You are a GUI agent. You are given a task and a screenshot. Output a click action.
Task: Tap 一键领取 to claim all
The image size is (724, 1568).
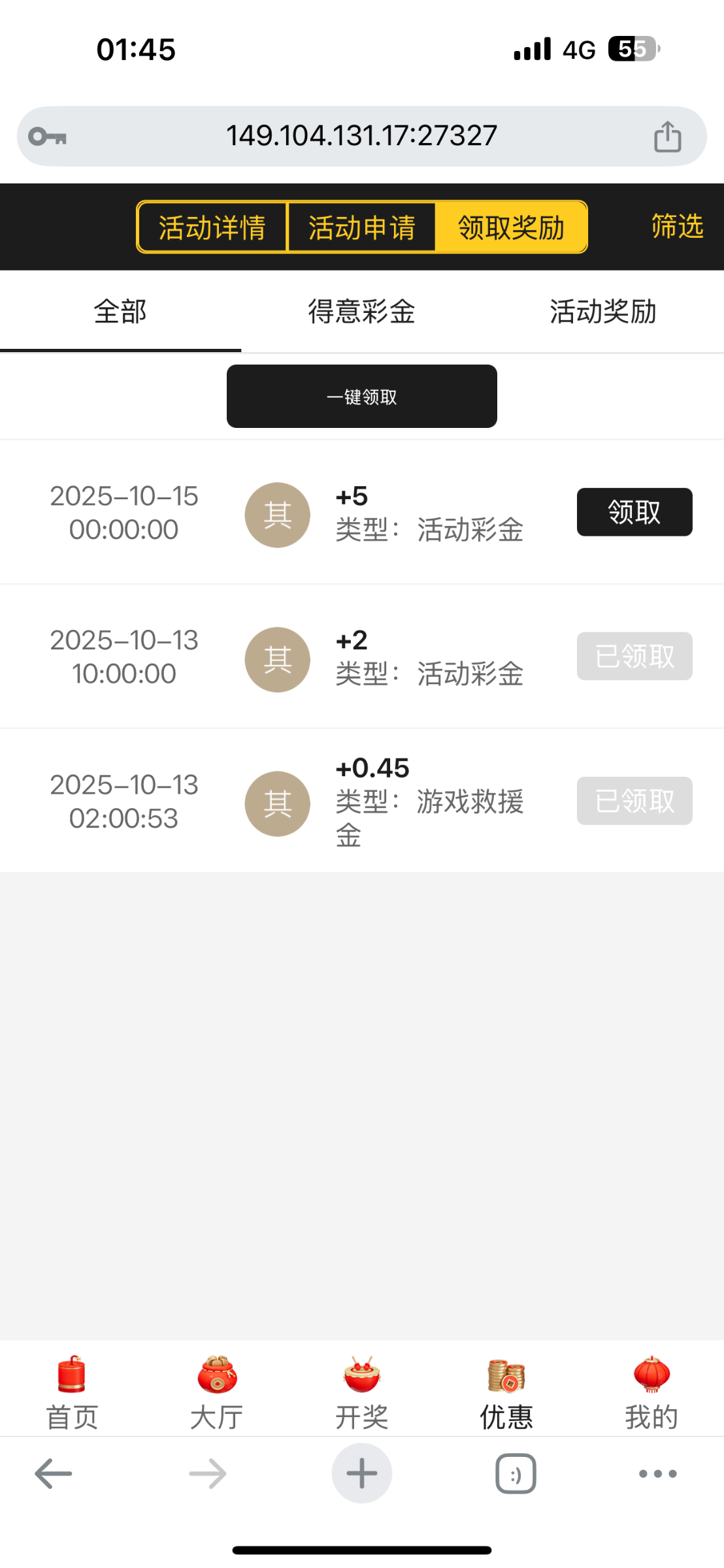pos(361,397)
